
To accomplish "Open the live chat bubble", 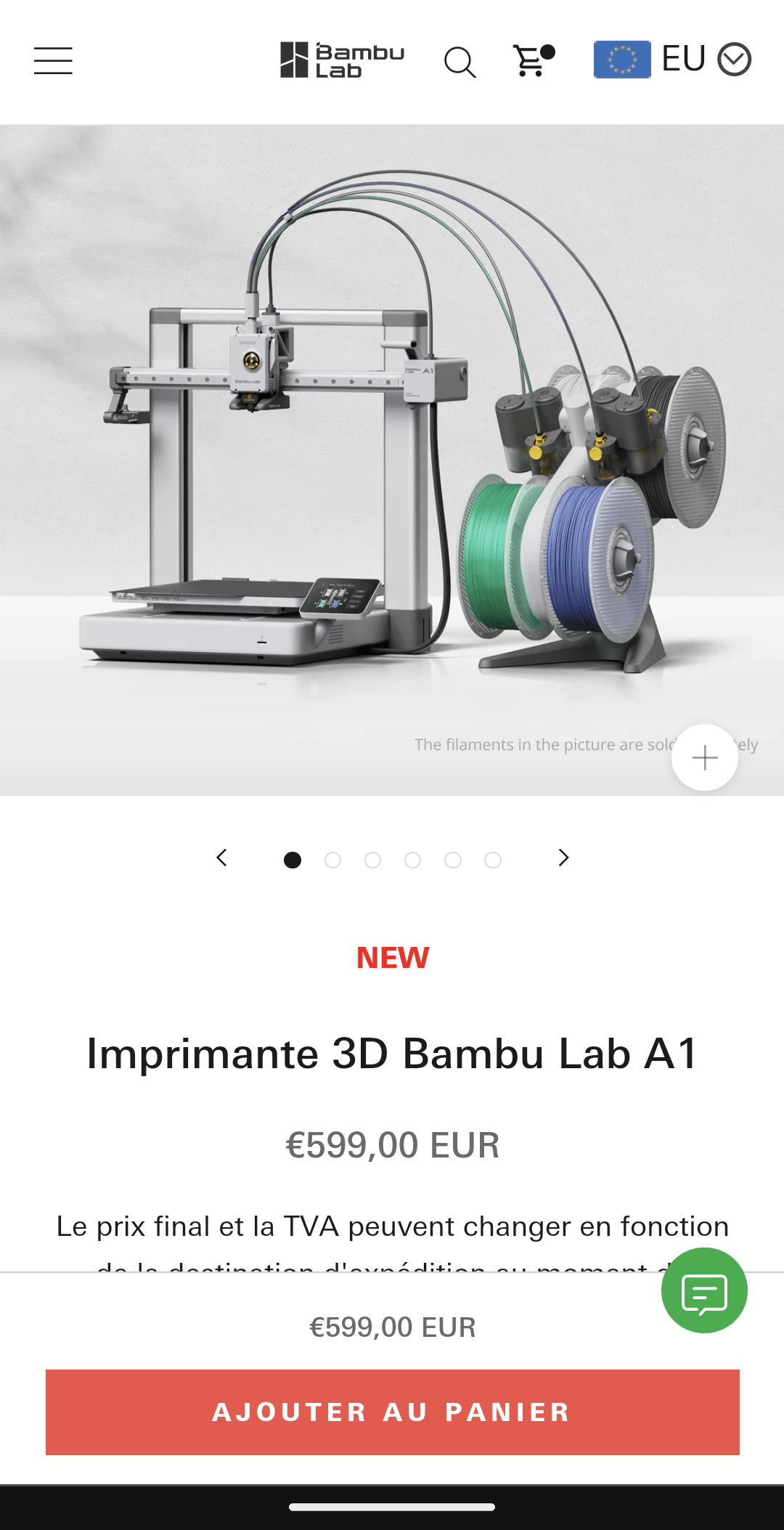I will click(x=703, y=1290).
